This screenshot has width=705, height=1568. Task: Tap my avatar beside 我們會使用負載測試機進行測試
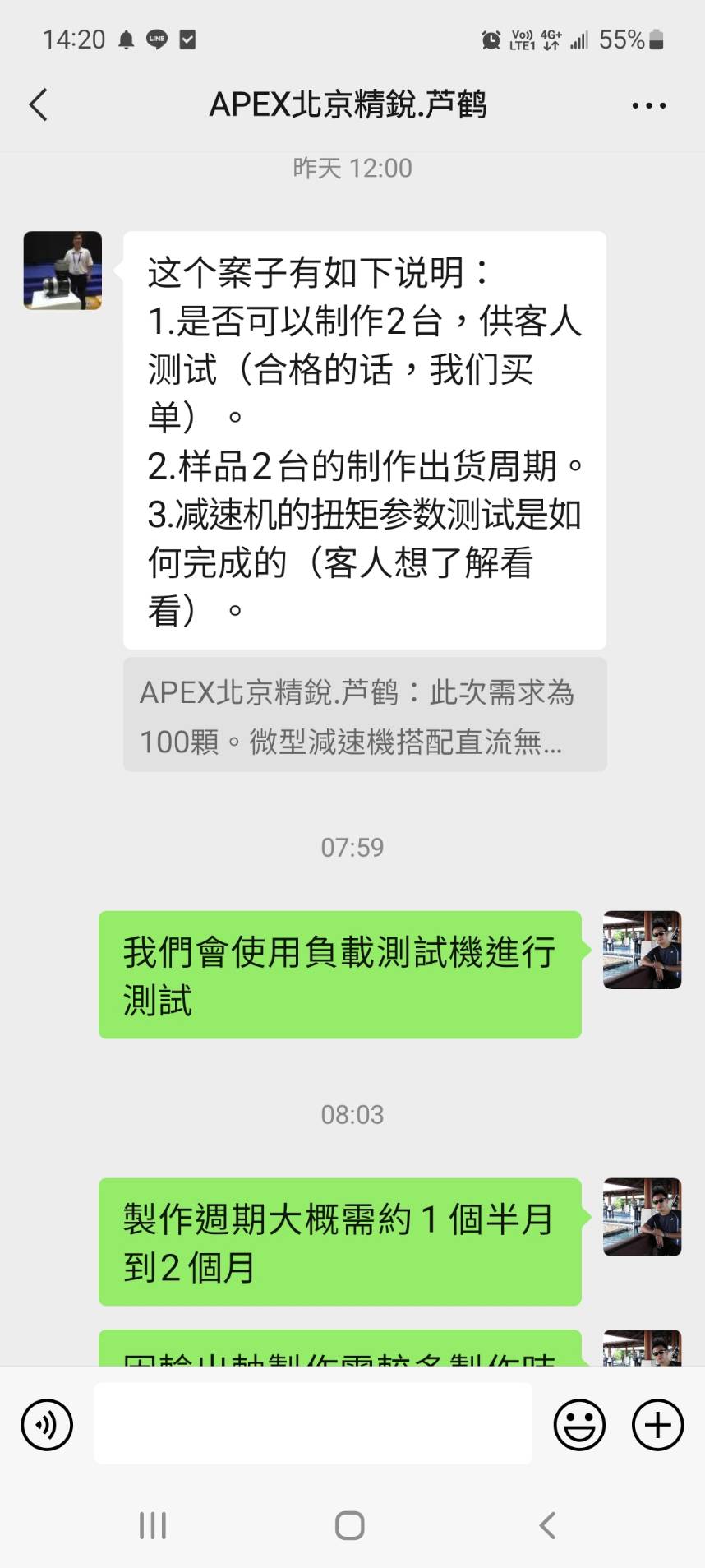(x=642, y=950)
